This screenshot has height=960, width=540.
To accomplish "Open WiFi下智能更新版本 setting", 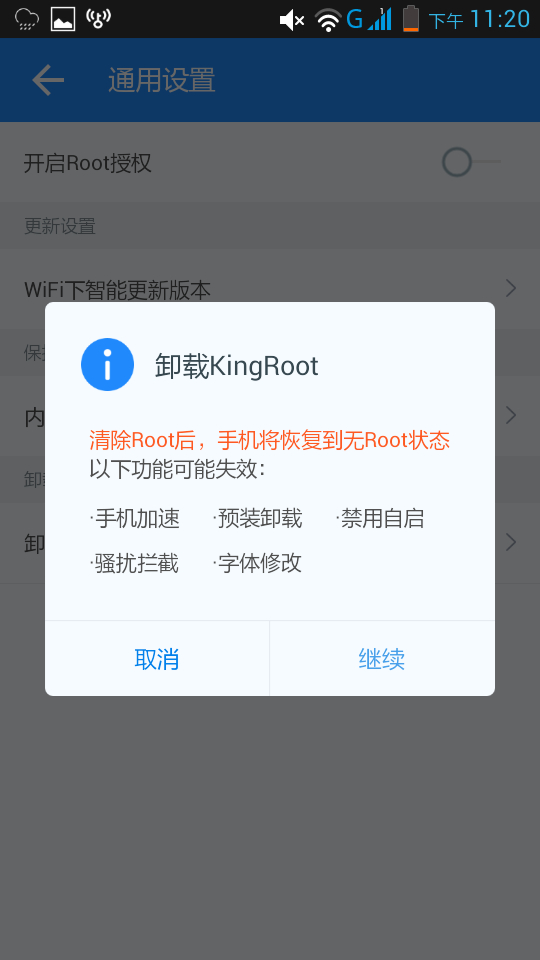I will click(270, 289).
